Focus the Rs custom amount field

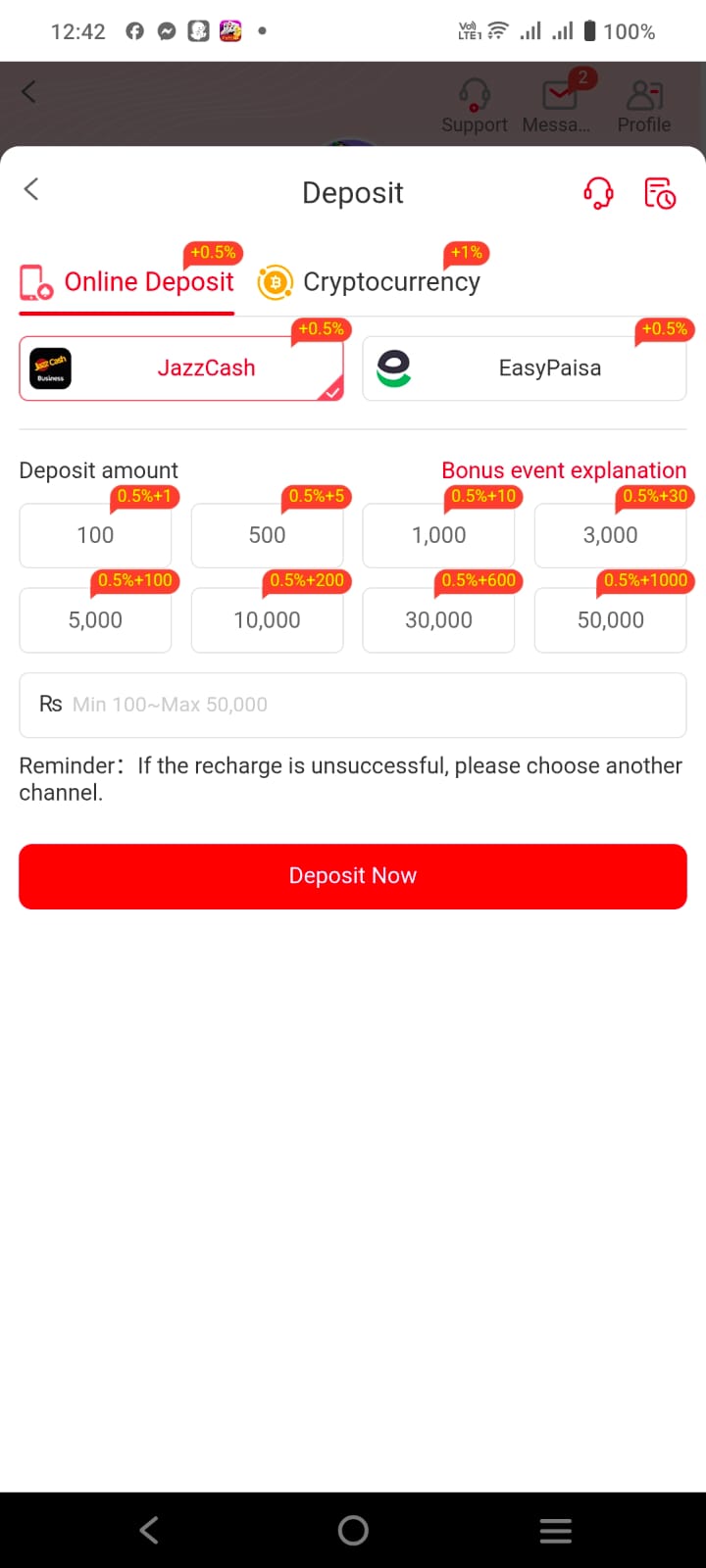(x=353, y=705)
